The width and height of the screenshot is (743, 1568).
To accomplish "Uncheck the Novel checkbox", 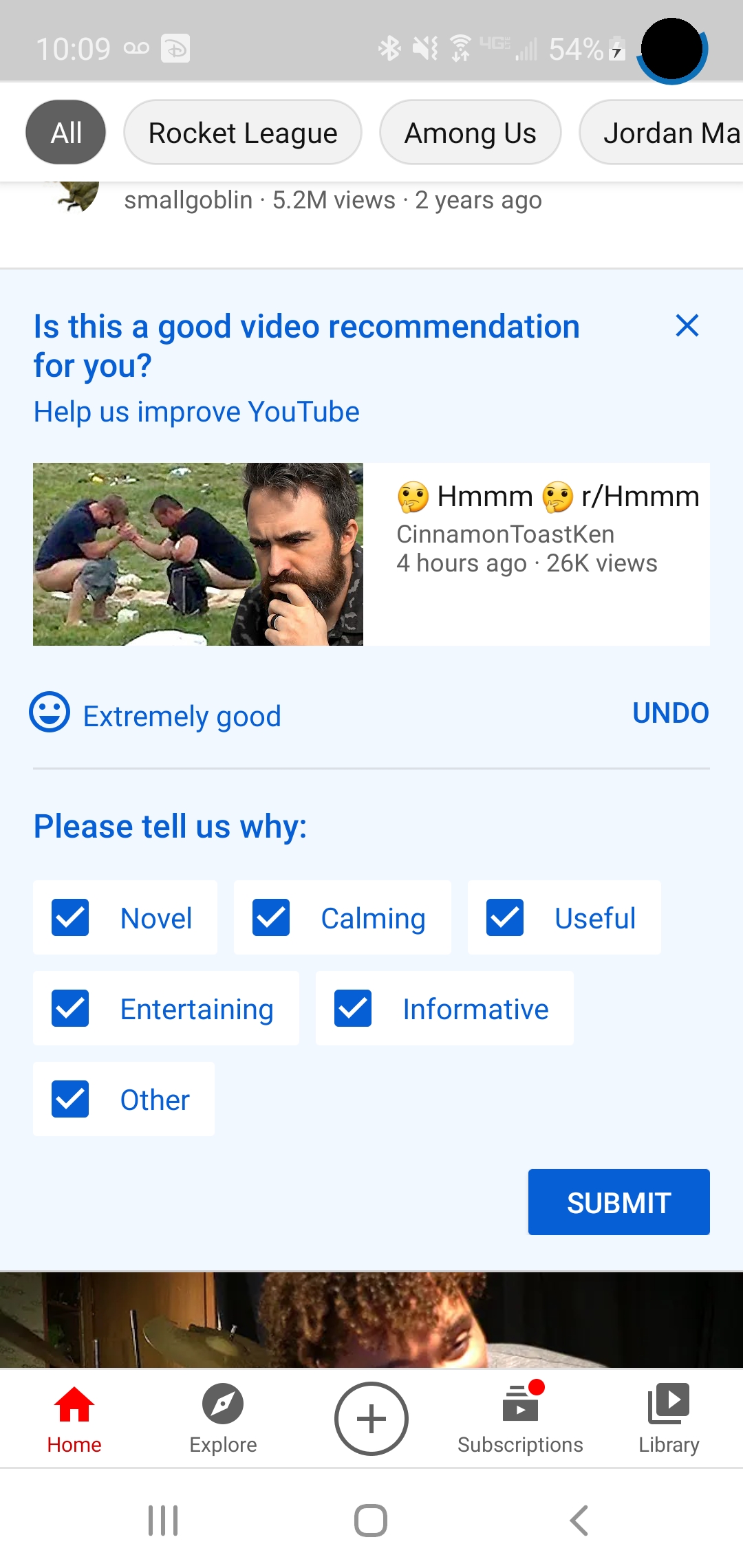I will (x=70, y=918).
